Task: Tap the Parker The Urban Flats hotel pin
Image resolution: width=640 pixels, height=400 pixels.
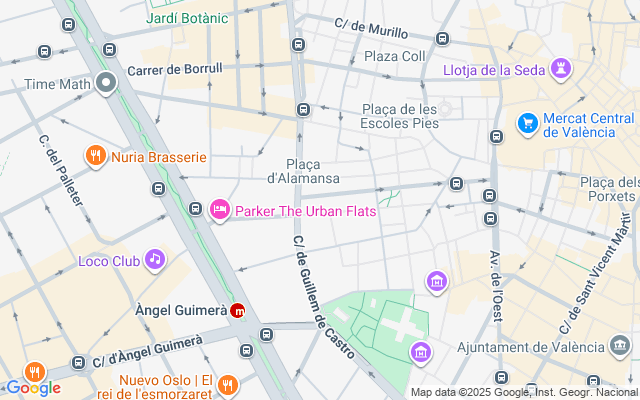Action: click(219, 210)
